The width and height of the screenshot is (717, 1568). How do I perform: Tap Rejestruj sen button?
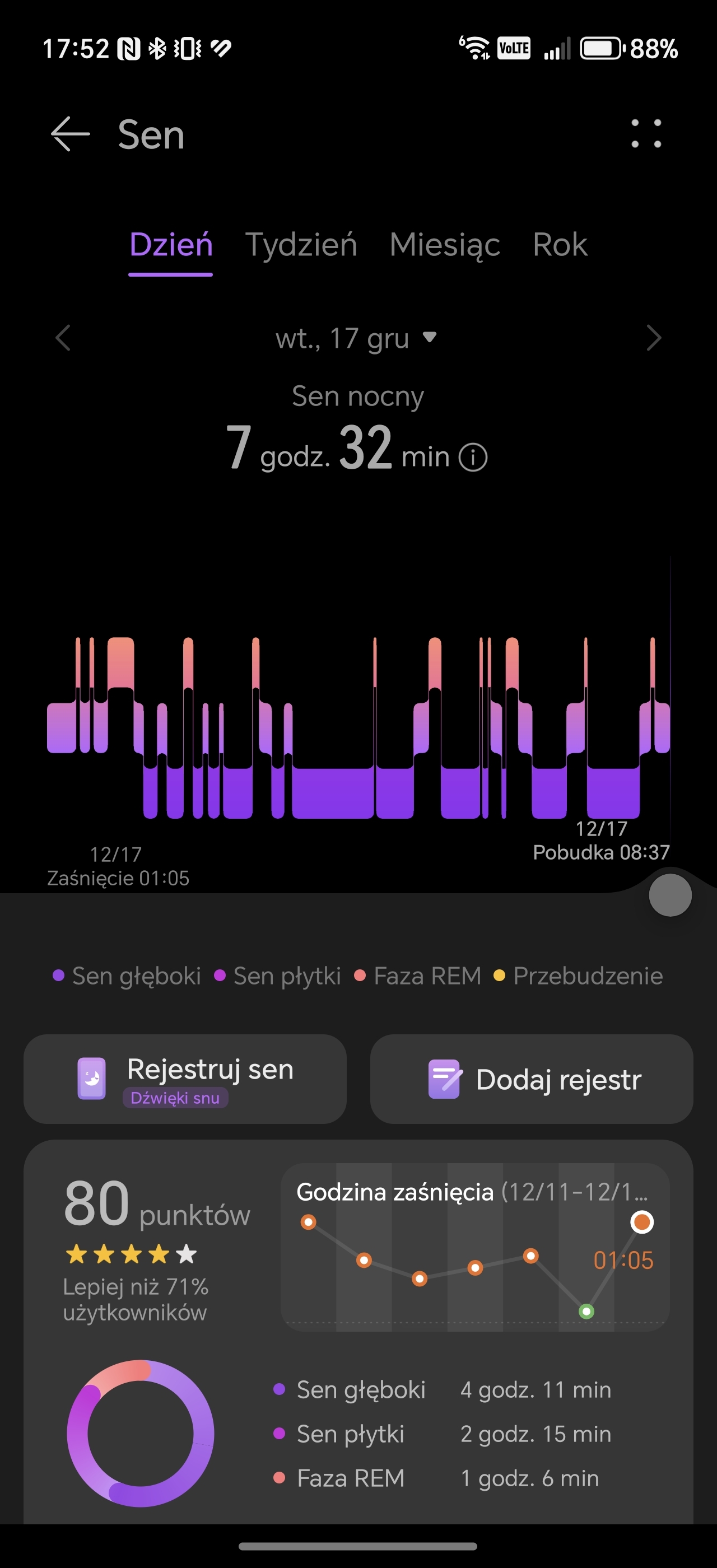coord(185,1079)
